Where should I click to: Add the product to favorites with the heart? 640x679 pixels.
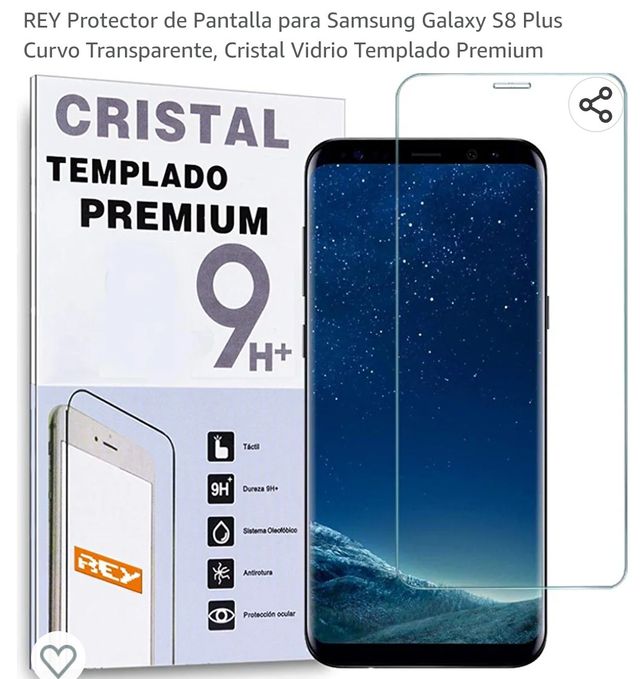point(57,660)
